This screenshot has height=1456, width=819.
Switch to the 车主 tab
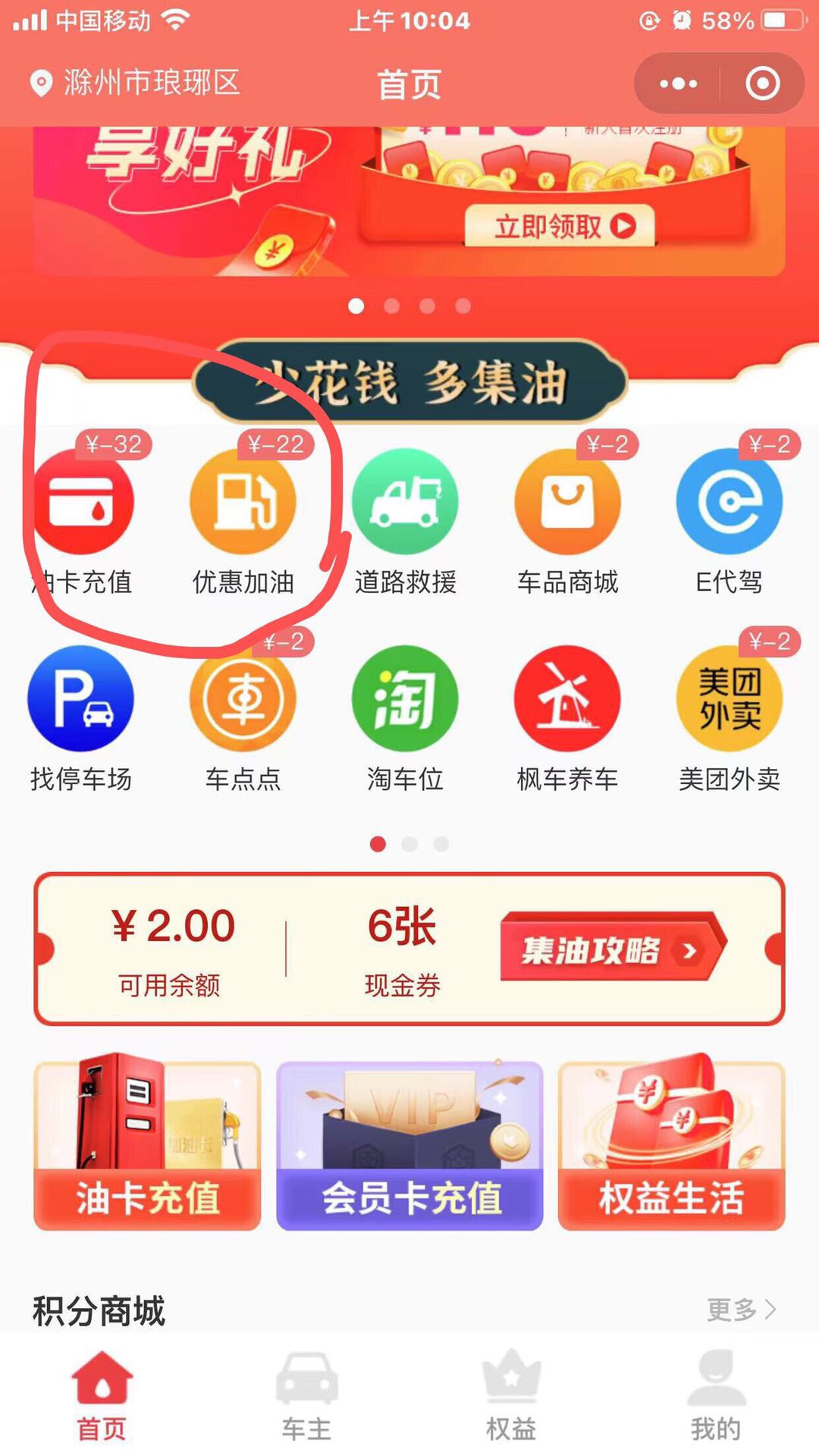click(x=306, y=1395)
